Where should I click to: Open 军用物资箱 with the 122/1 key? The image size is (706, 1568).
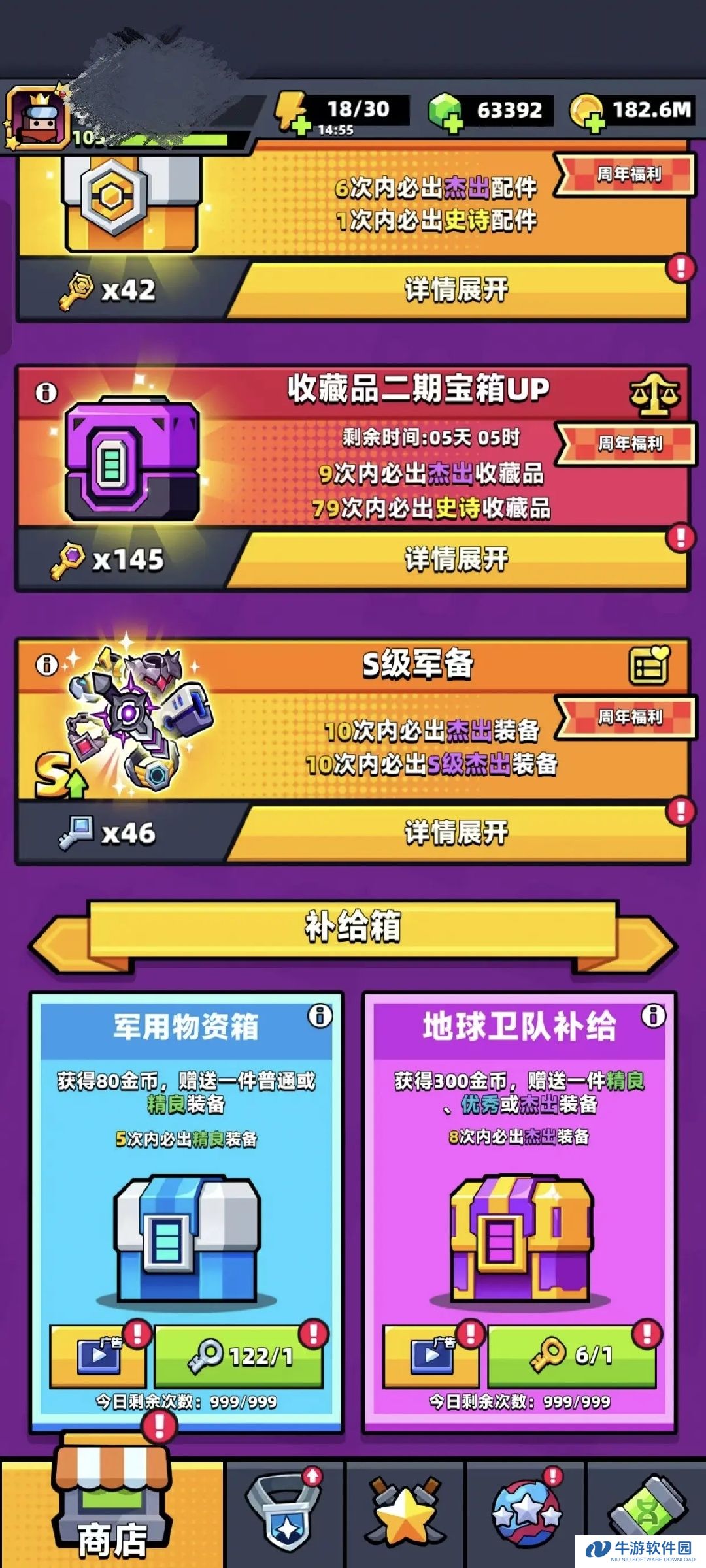pyautogui.click(x=239, y=1355)
